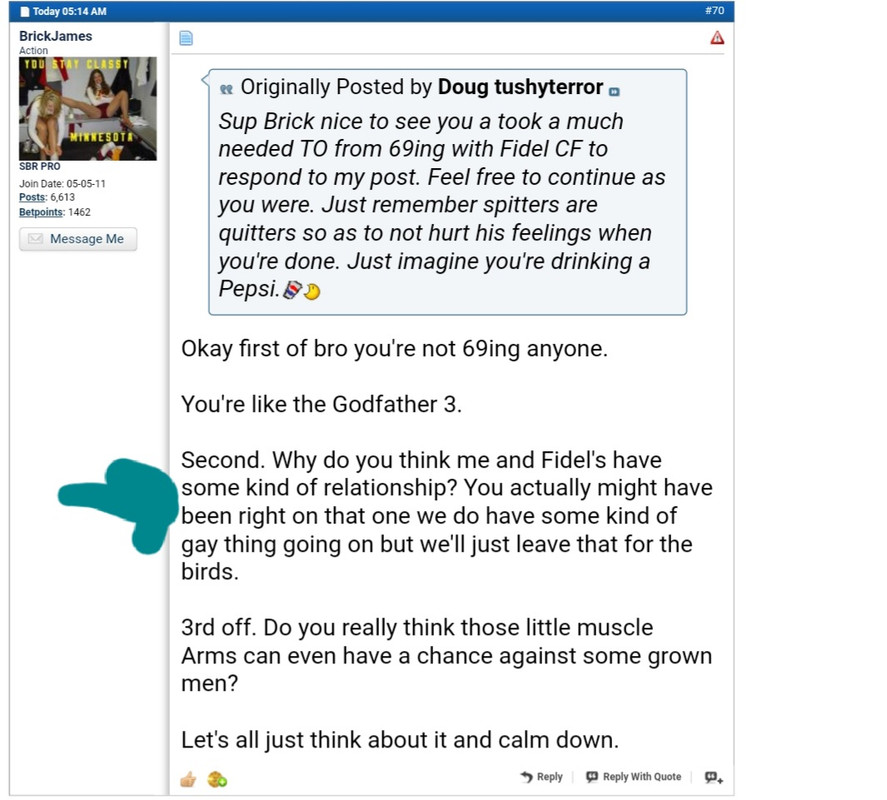Tap Reply With Quote
887x800 pixels.
pyautogui.click(x=633, y=777)
